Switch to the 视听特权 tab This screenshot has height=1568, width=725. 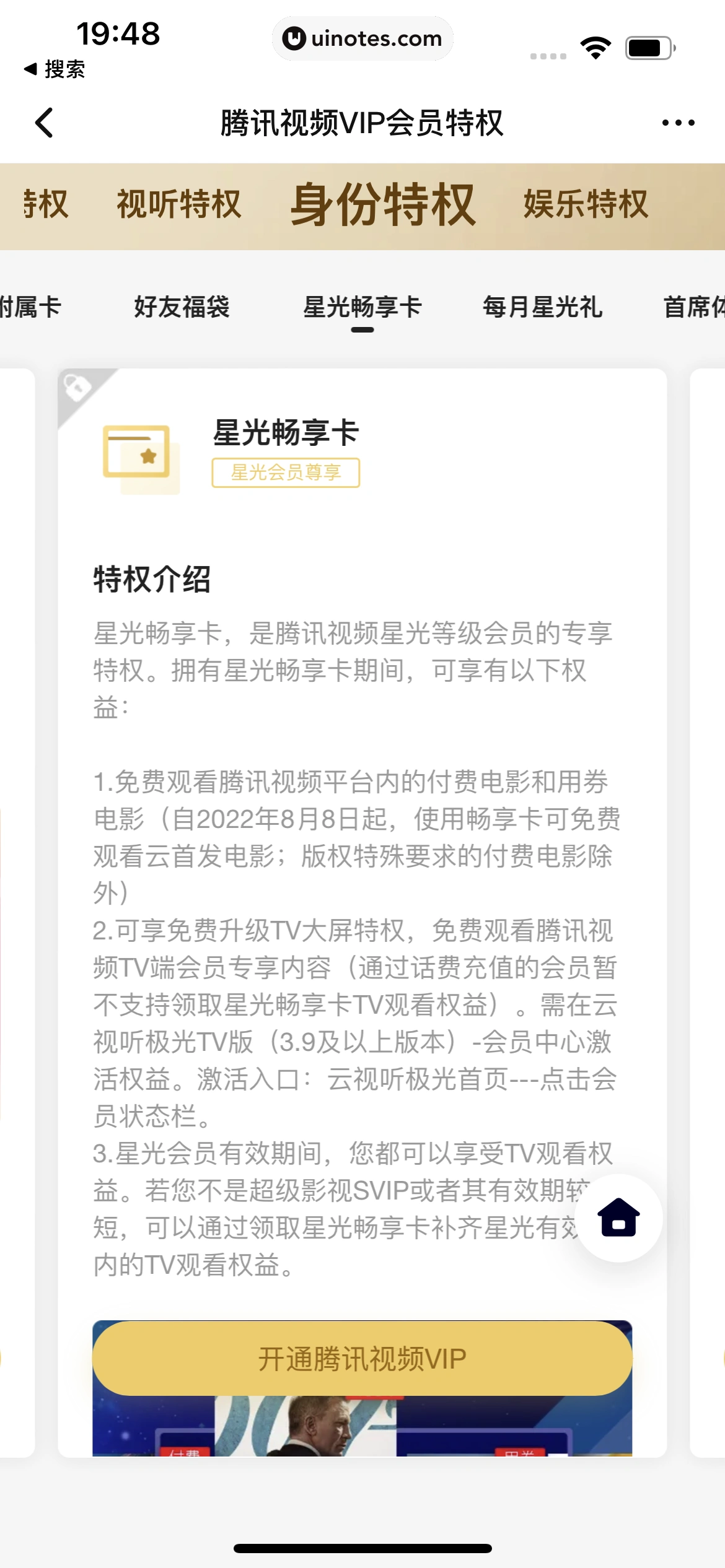pos(178,204)
